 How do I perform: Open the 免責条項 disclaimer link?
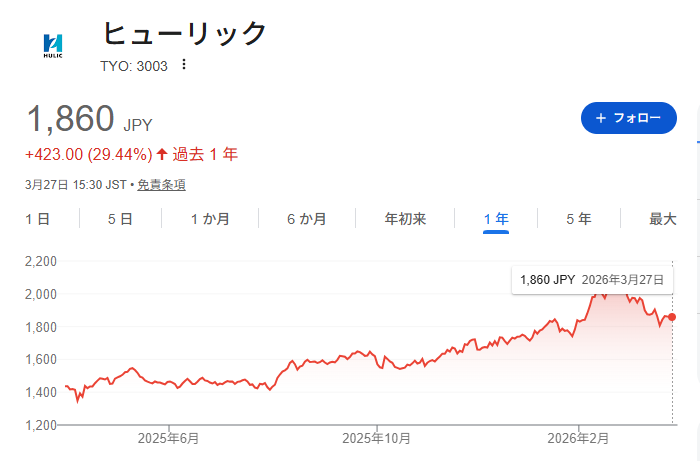click(x=161, y=185)
